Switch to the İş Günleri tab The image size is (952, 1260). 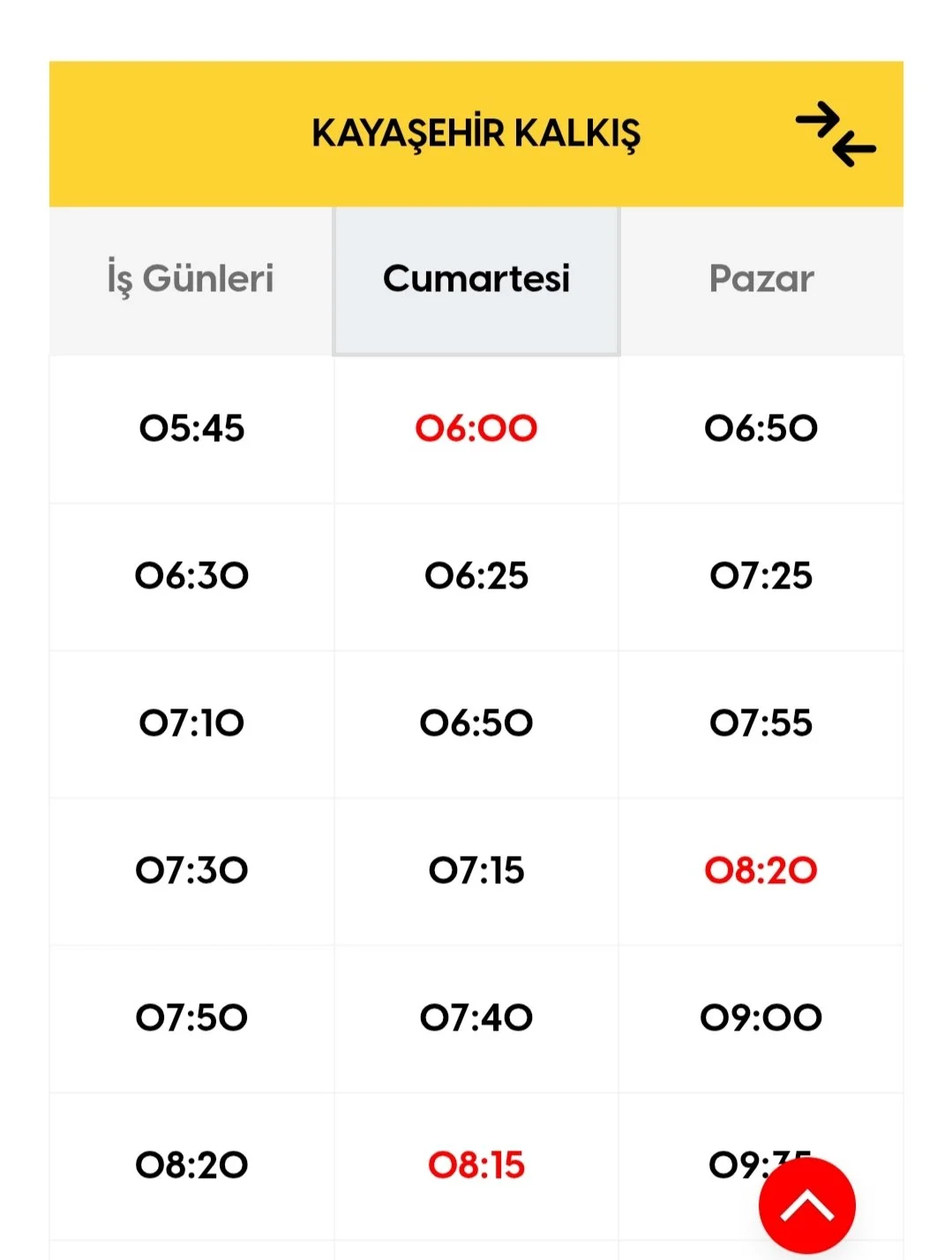(191, 280)
